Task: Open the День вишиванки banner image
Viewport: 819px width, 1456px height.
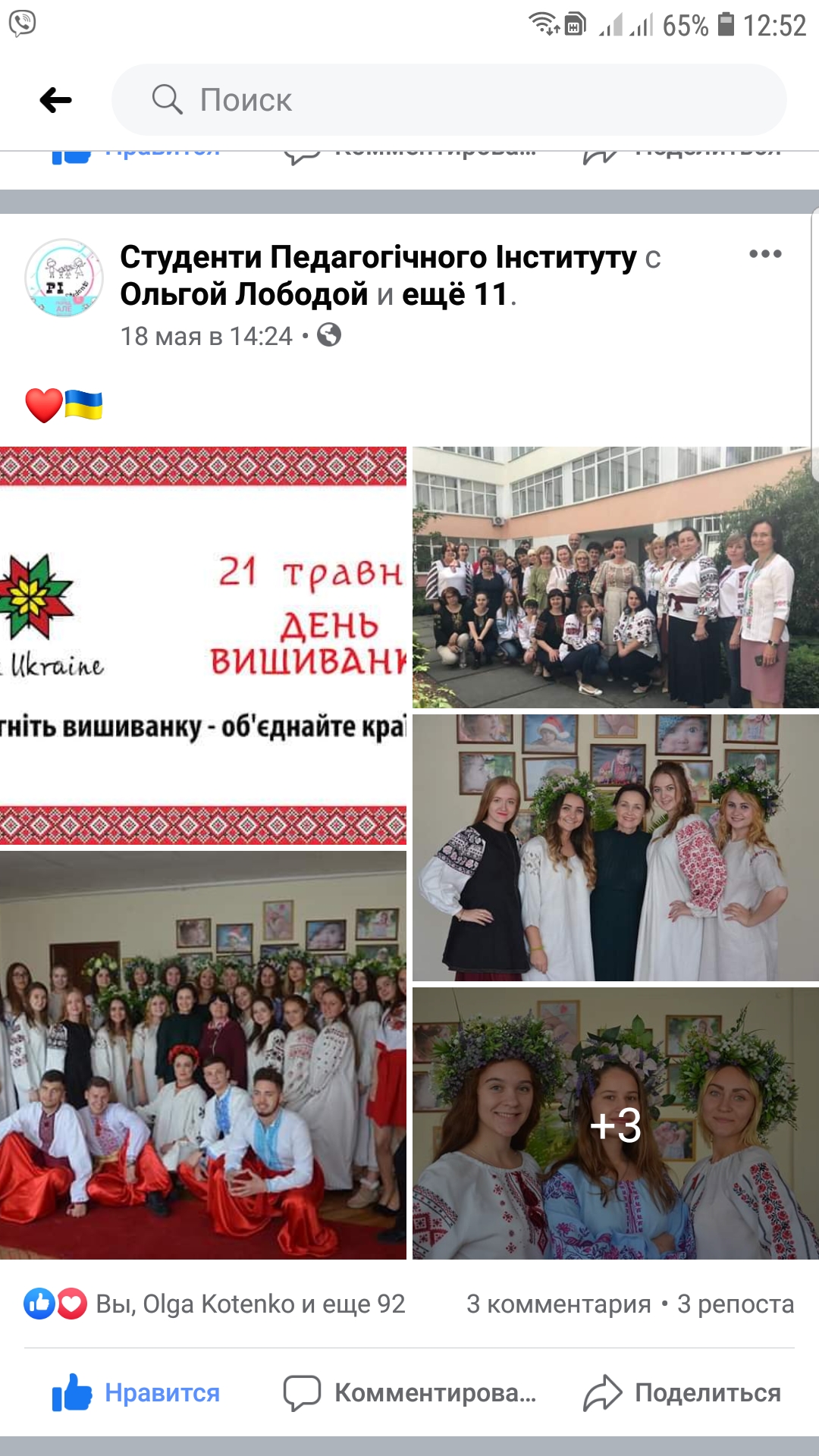Action: (x=202, y=645)
